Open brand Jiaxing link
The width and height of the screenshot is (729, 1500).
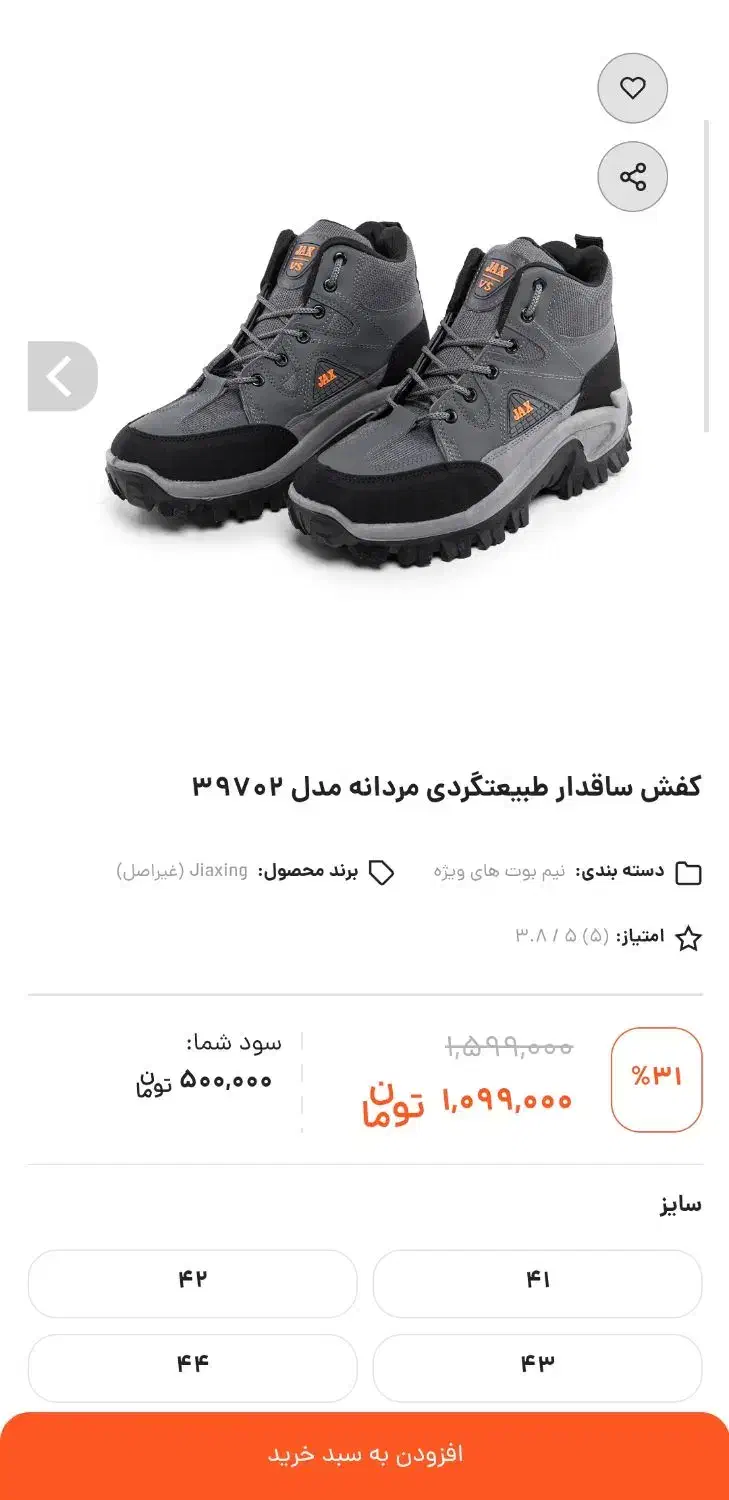[181, 870]
